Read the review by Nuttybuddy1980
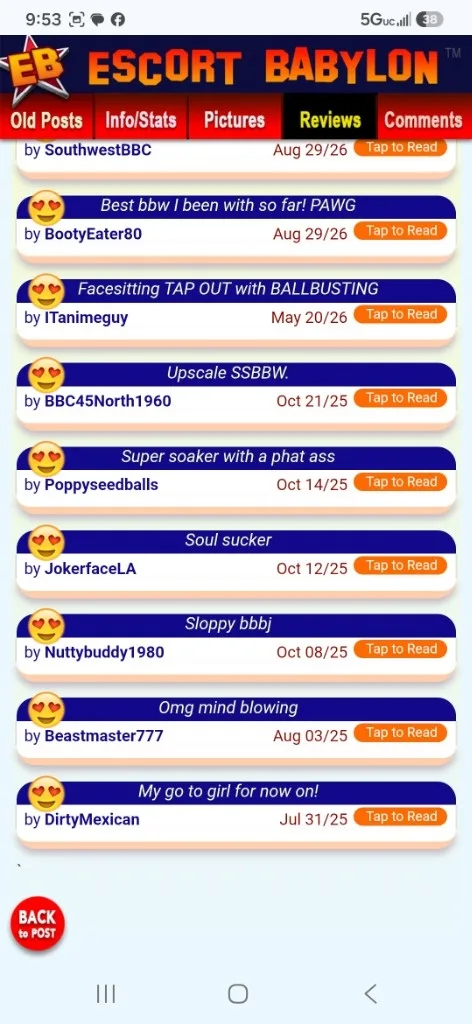 coord(400,648)
